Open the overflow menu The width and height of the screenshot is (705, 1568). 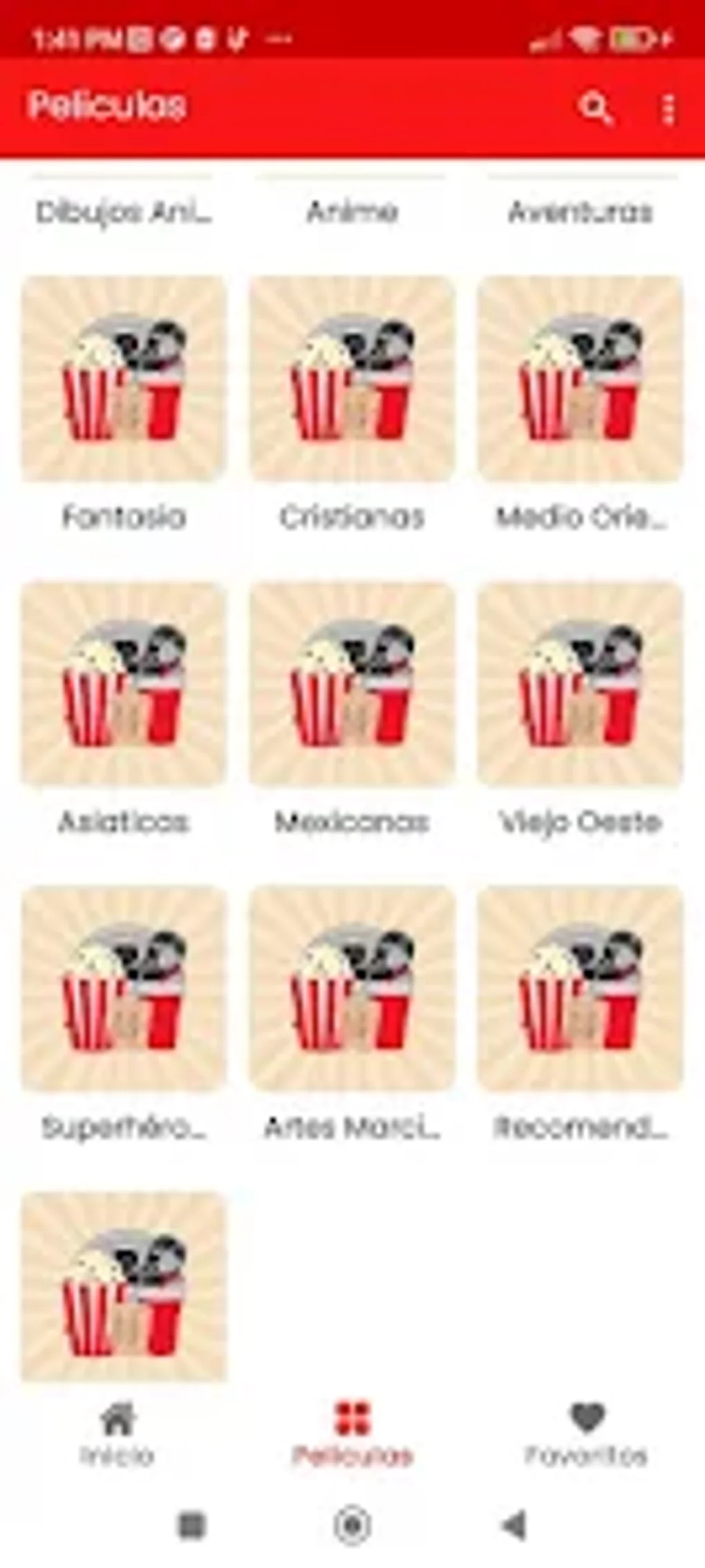pyautogui.click(x=668, y=108)
